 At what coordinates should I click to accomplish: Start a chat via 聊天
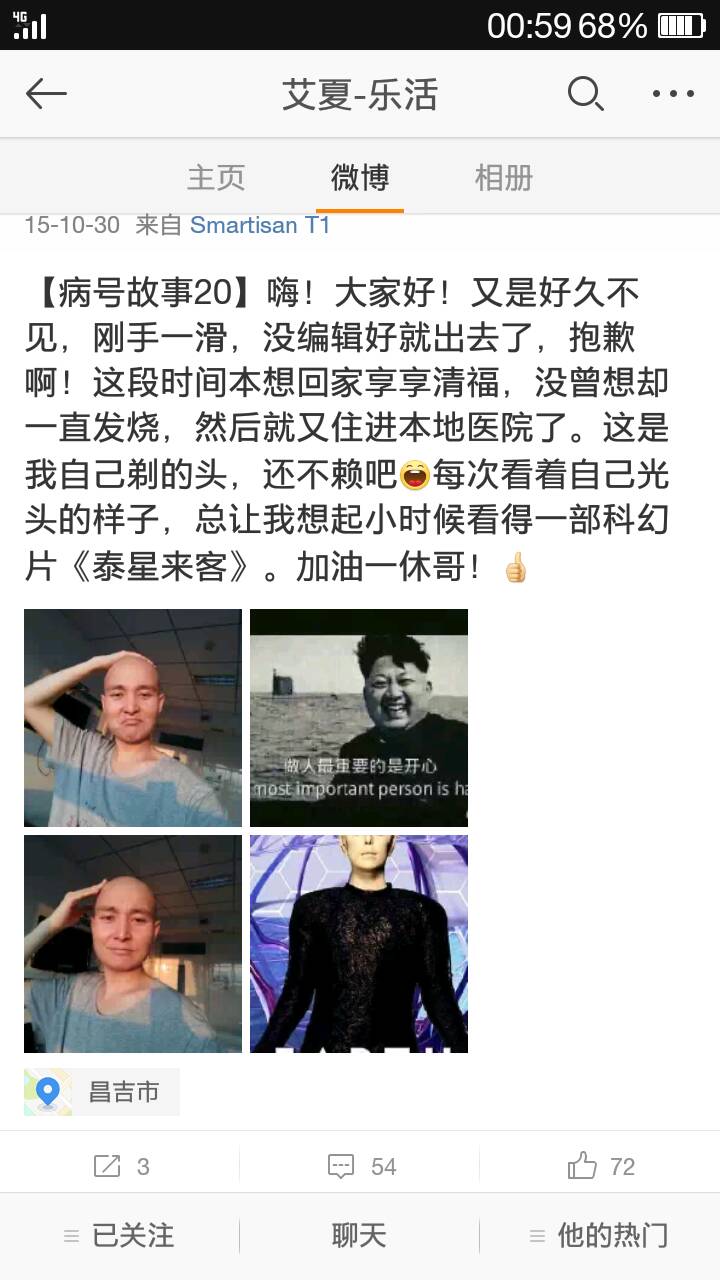click(x=359, y=1236)
